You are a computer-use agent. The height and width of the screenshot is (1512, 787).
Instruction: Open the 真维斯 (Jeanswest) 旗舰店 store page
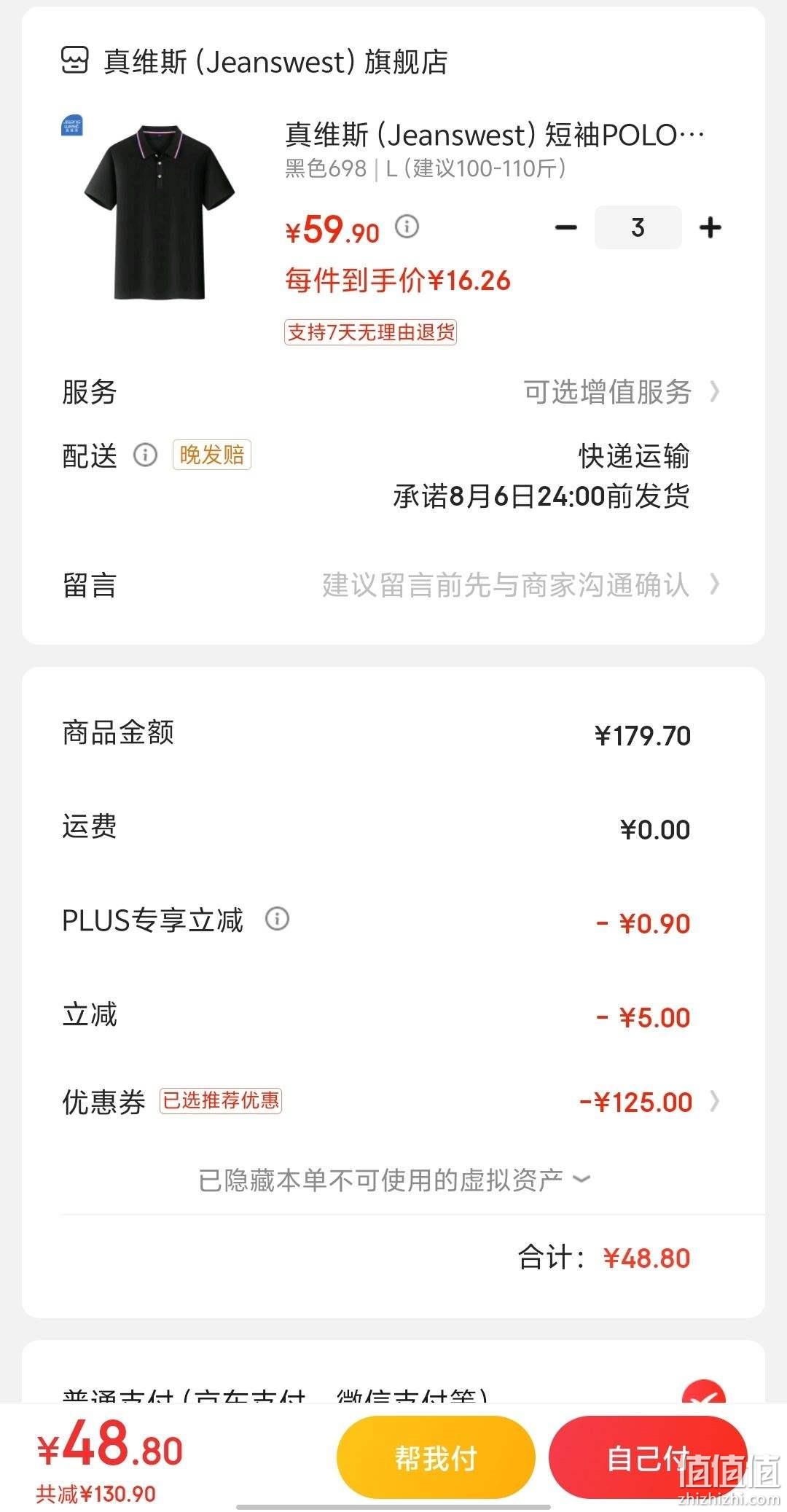pyautogui.click(x=254, y=61)
